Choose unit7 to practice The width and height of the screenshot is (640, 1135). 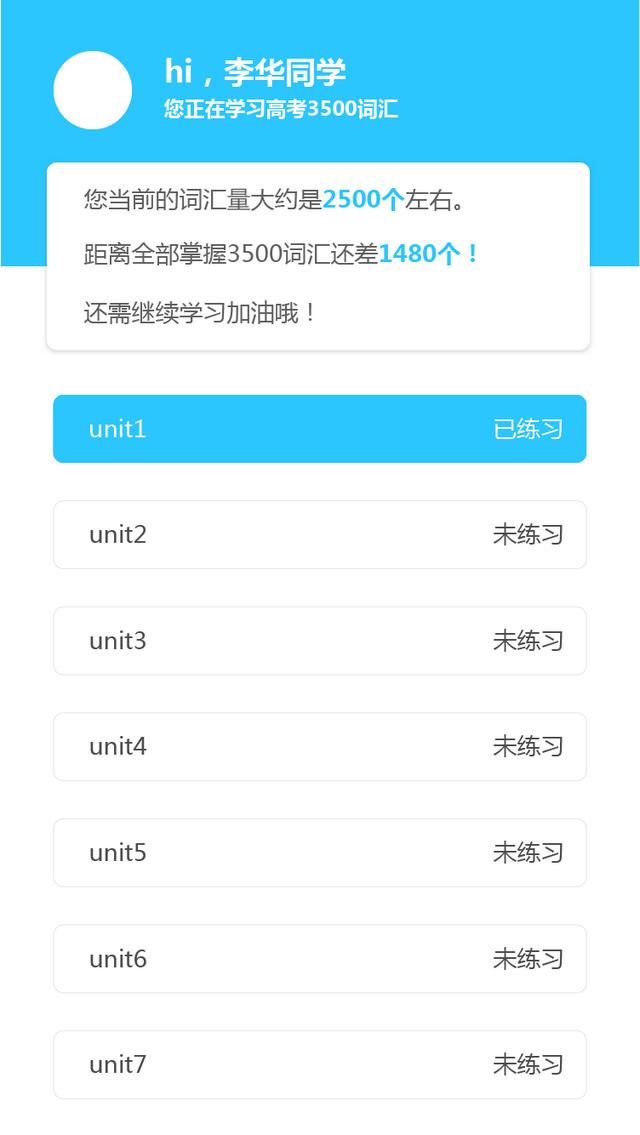point(319,1065)
